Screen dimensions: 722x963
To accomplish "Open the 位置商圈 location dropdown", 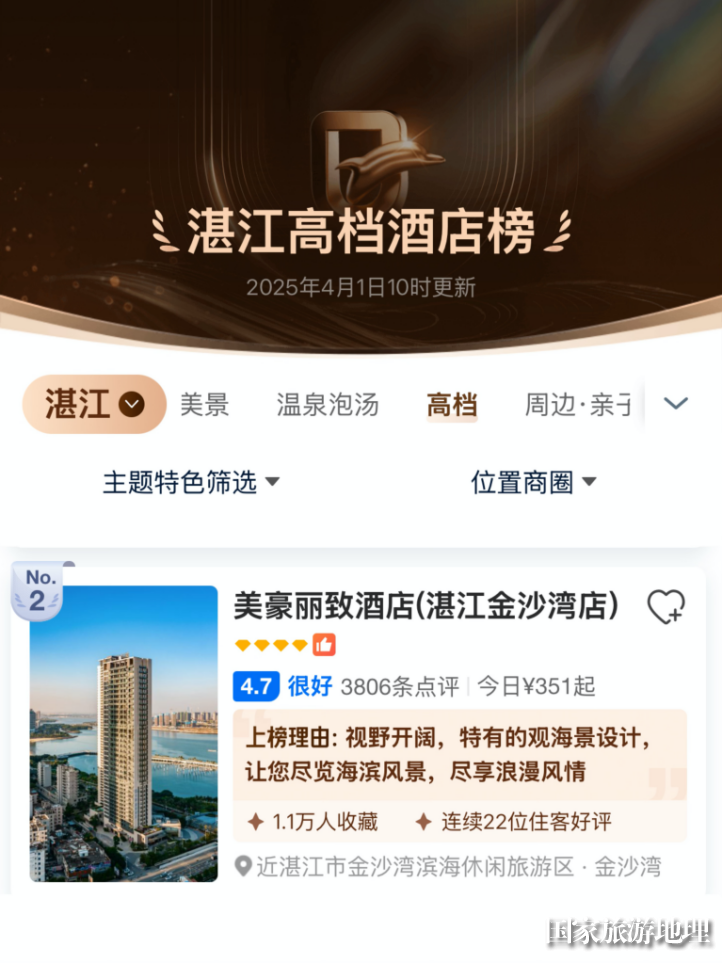I will pyautogui.click(x=533, y=482).
